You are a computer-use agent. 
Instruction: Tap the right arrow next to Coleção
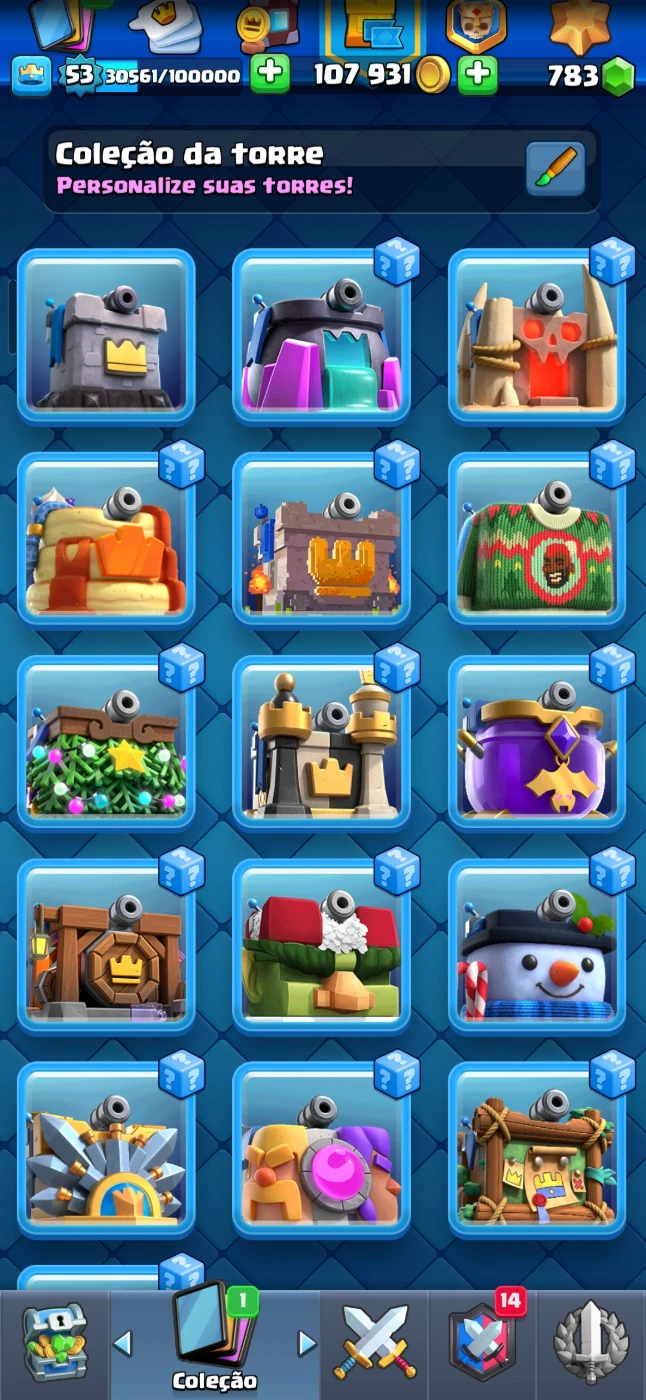tap(307, 1343)
